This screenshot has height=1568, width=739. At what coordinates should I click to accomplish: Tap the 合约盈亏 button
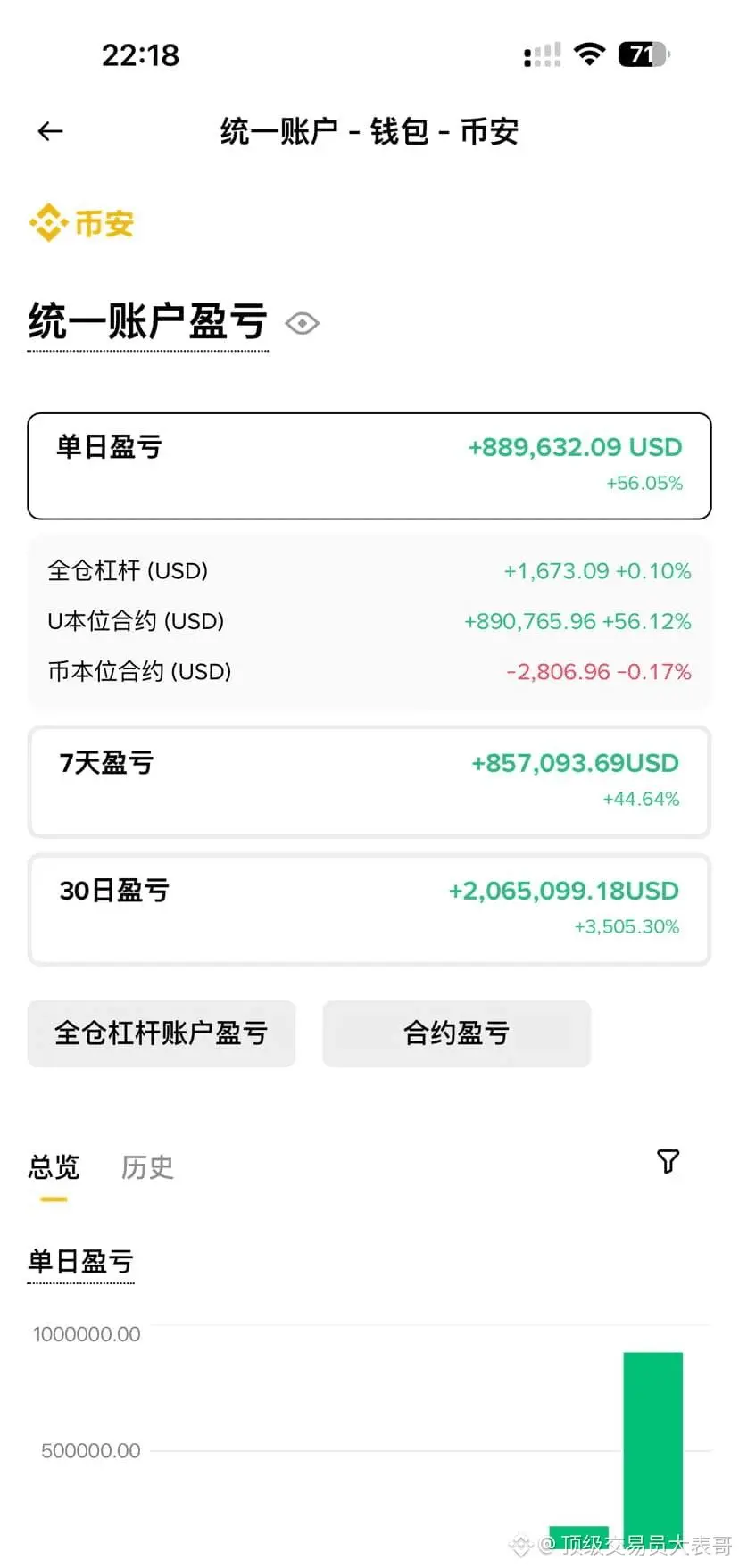click(x=457, y=1033)
